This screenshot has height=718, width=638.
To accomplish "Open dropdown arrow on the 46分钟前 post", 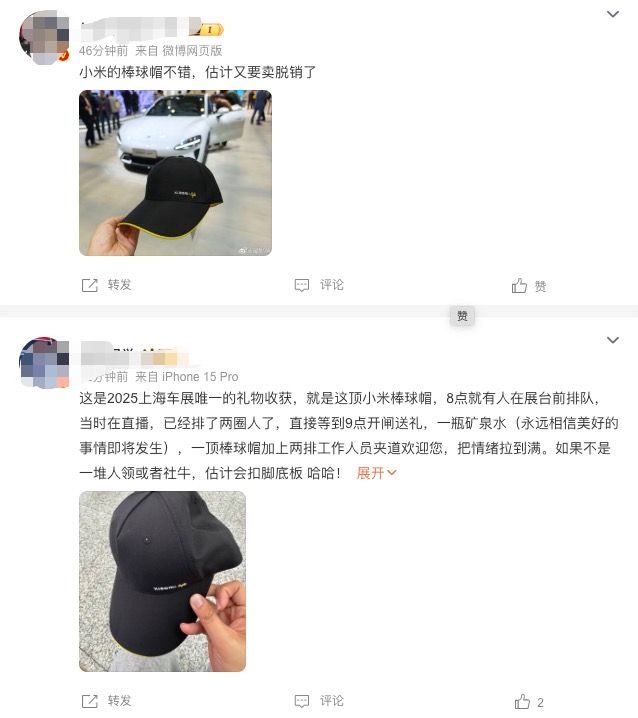I will click(613, 14).
